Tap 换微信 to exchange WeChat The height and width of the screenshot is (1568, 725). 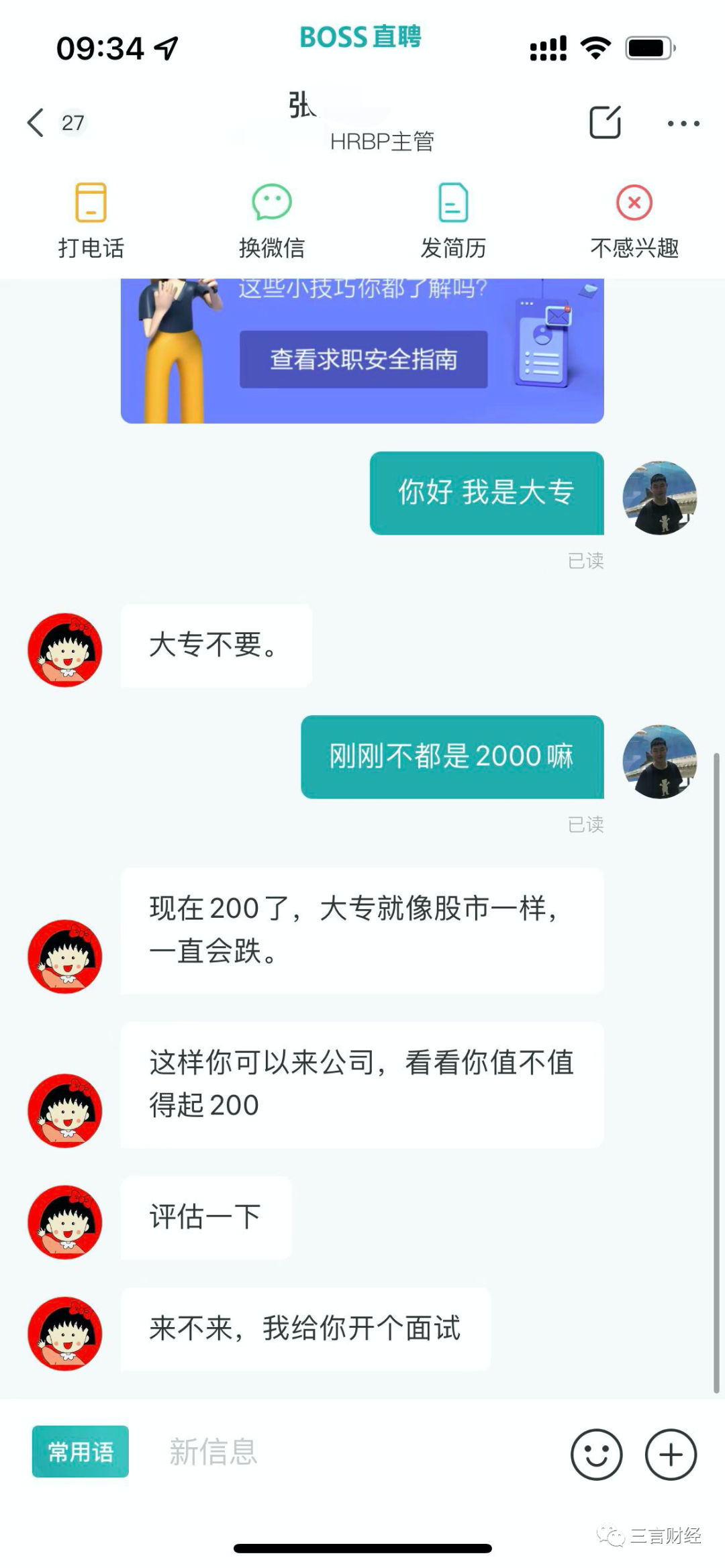[272, 220]
